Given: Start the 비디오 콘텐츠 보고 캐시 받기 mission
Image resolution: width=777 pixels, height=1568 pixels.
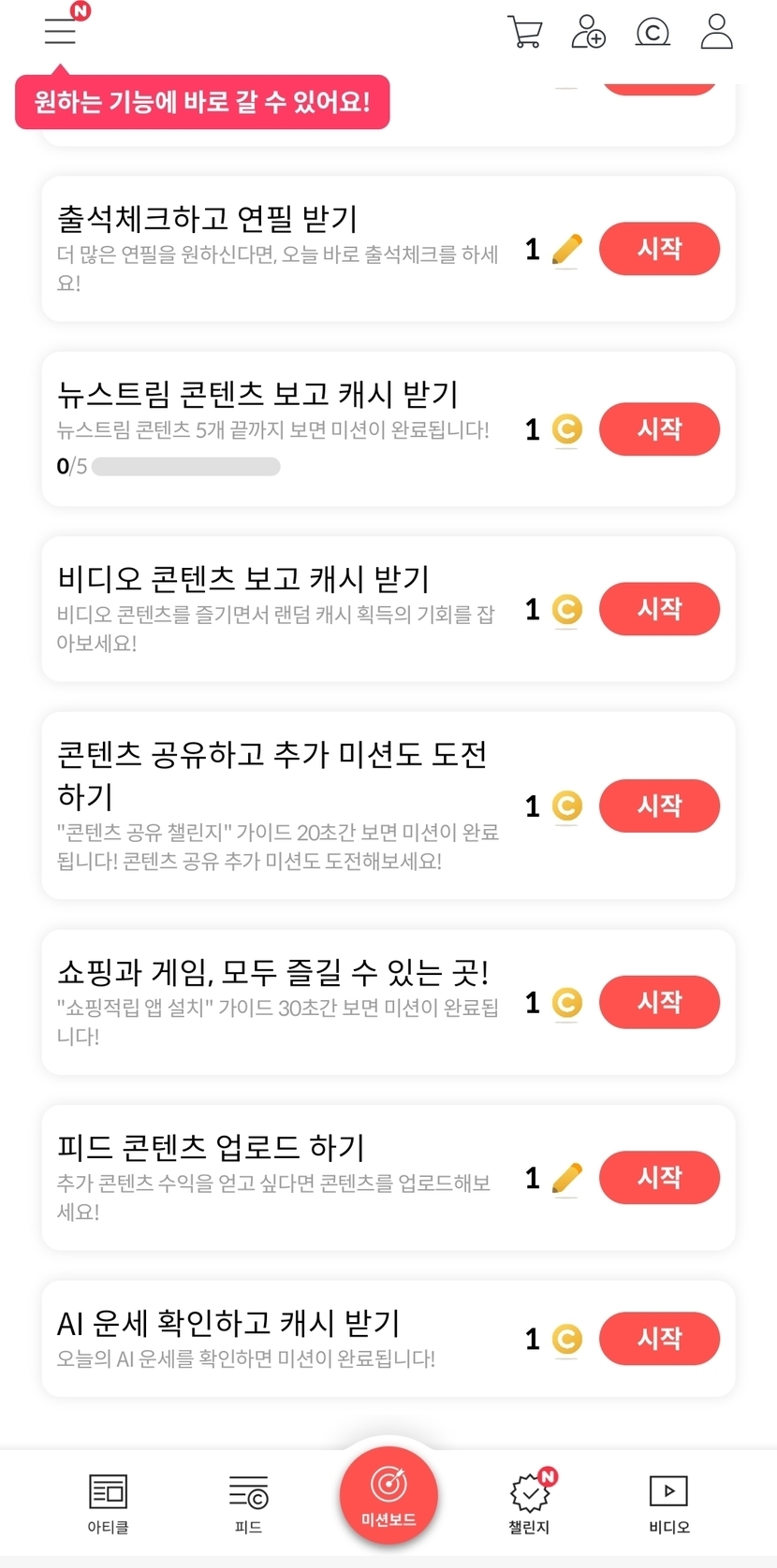Looking at the screenshot, I should (659, 609).
